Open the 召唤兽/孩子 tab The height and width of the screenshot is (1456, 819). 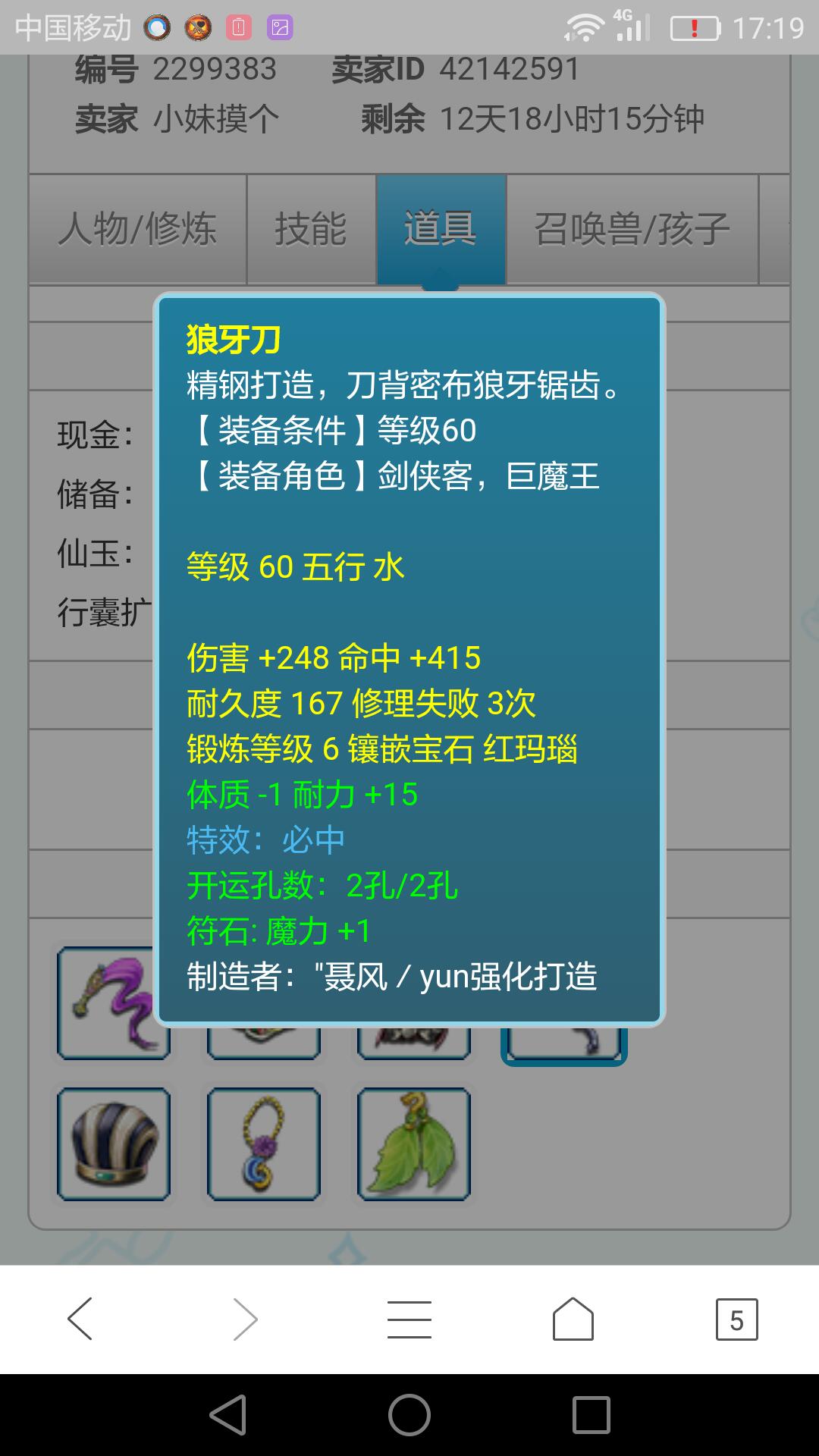632,229
